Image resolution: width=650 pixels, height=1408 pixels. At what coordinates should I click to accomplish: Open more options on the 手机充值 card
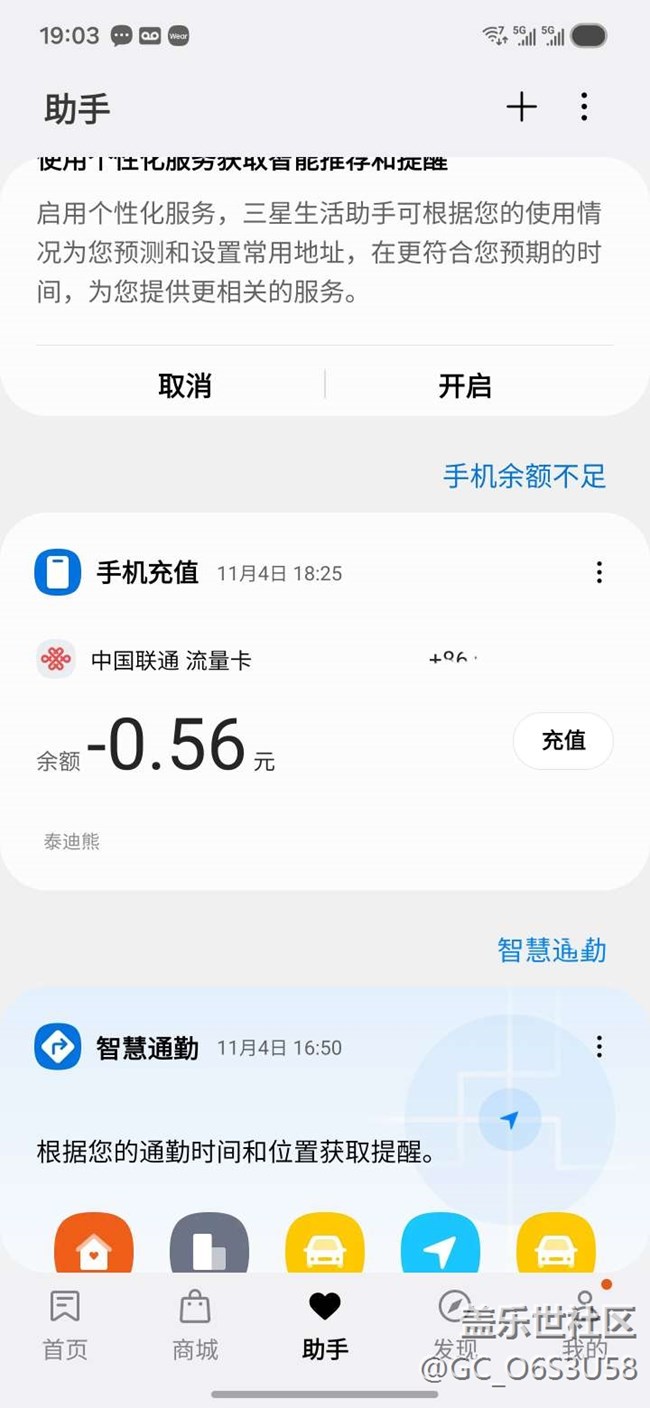coord(599,572)
